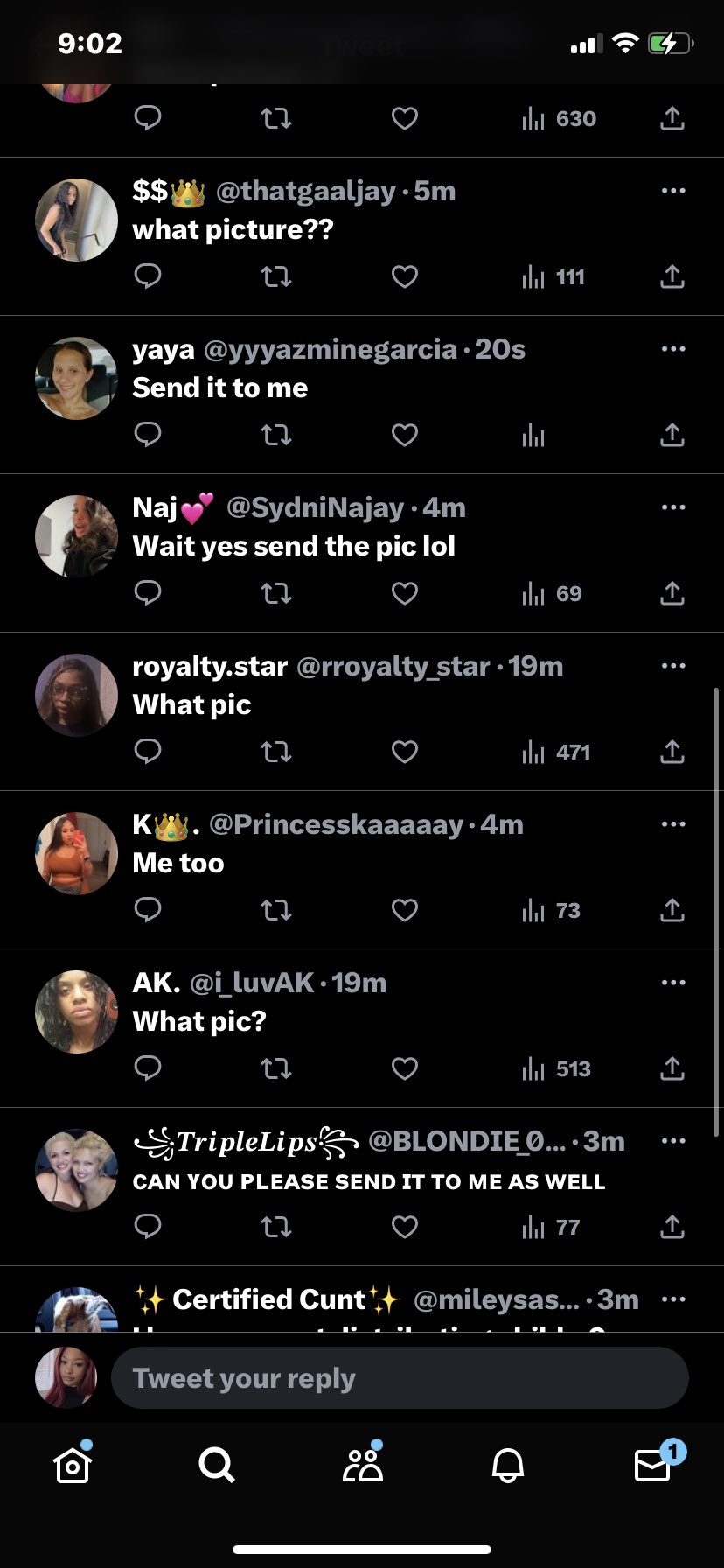Open the Communities tab

(363, 1464)
